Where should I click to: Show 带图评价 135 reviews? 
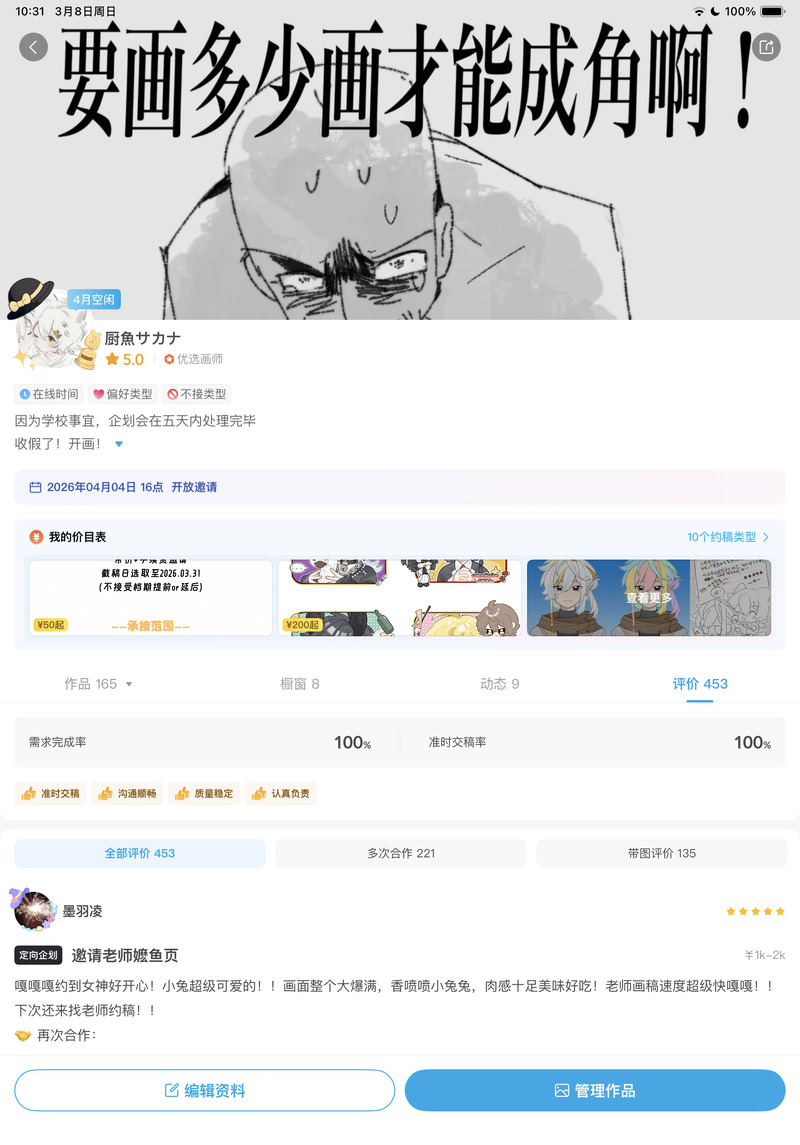[x=660, y=853]
